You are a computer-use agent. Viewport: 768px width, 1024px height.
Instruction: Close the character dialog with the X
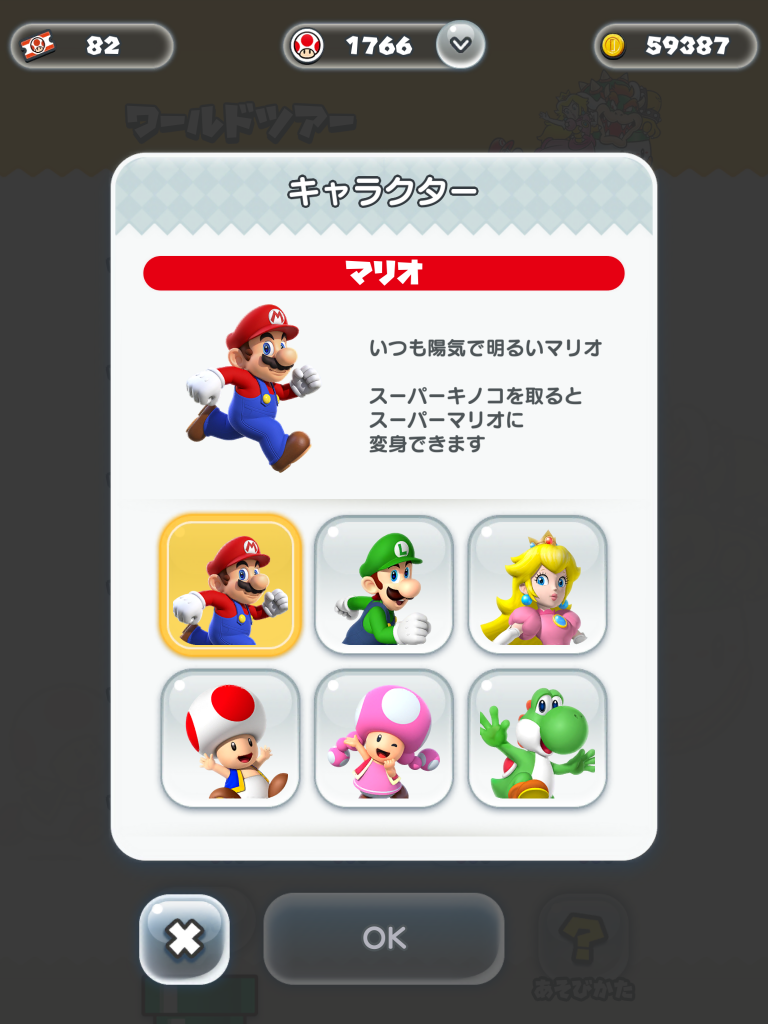tap(184, 938)
